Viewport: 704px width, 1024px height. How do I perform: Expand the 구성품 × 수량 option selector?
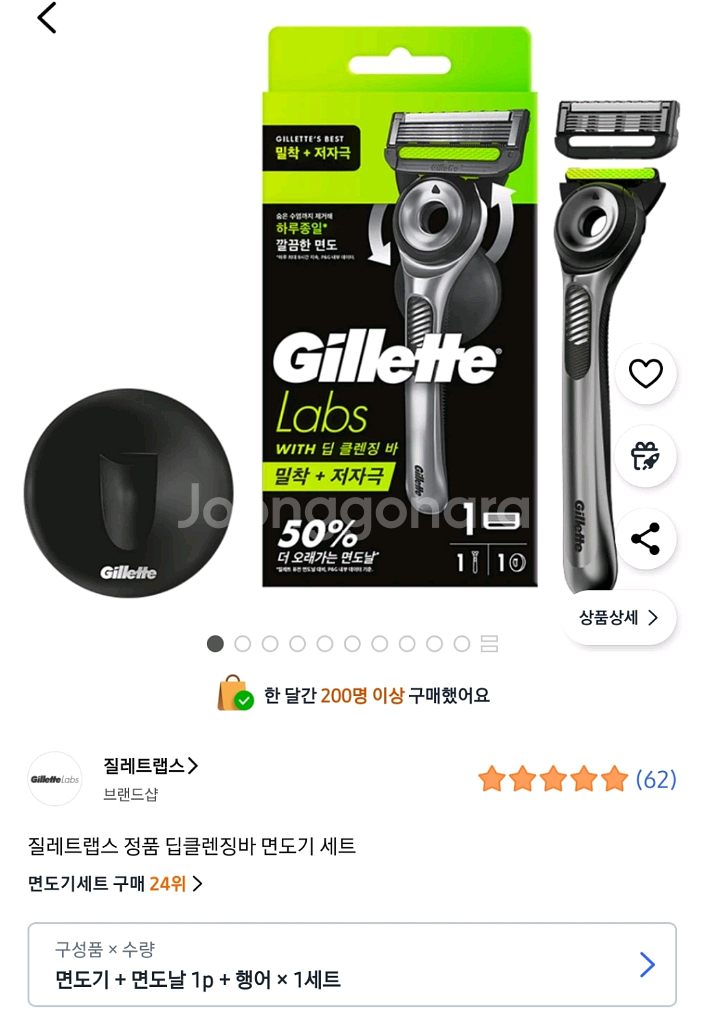coord(352,964)
